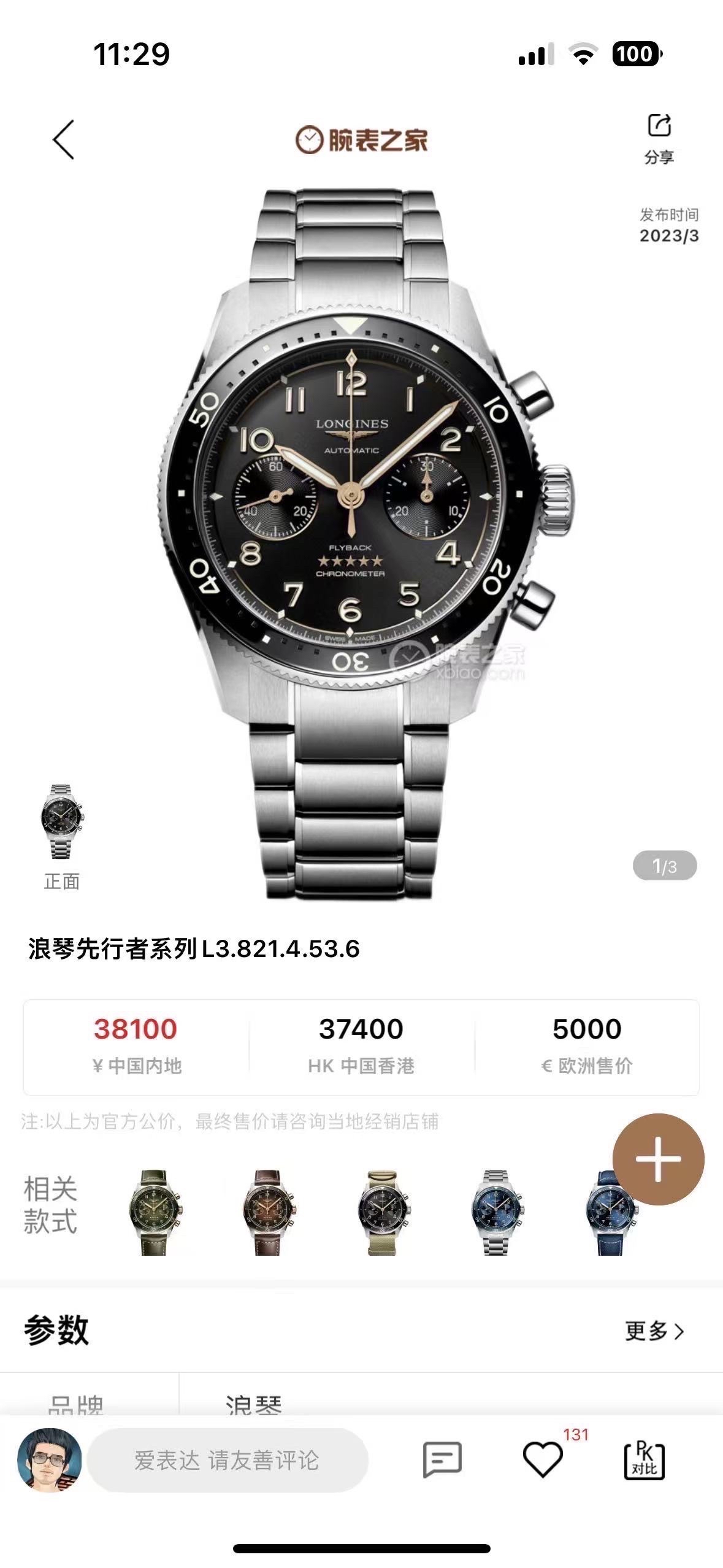The image size is (723, 1568).
Task: Open the user avatar at bottom left
Action: [x=49, y=1460]
